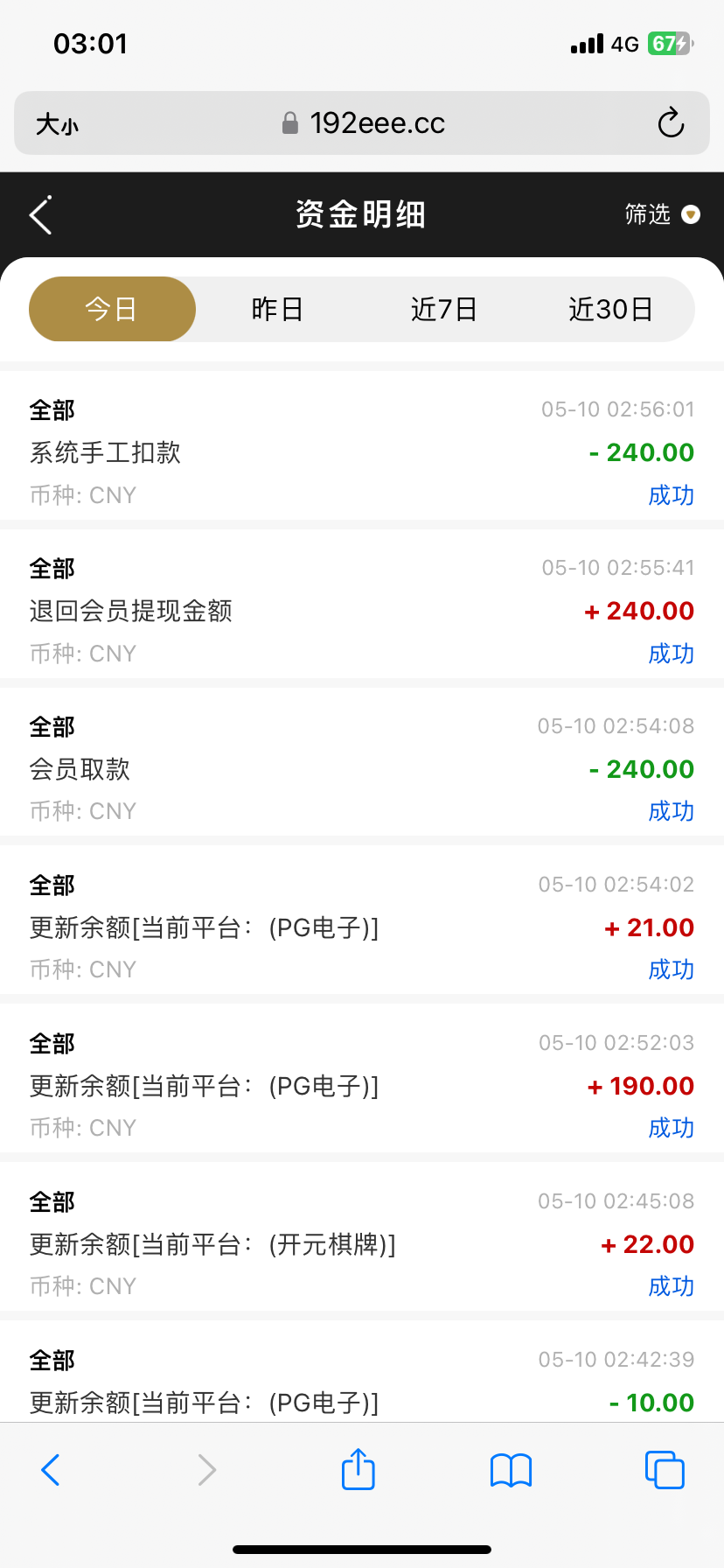This screenshot has height=1568, width=724.
Task: Select the 今日 tab
Action: click(112, 310)
